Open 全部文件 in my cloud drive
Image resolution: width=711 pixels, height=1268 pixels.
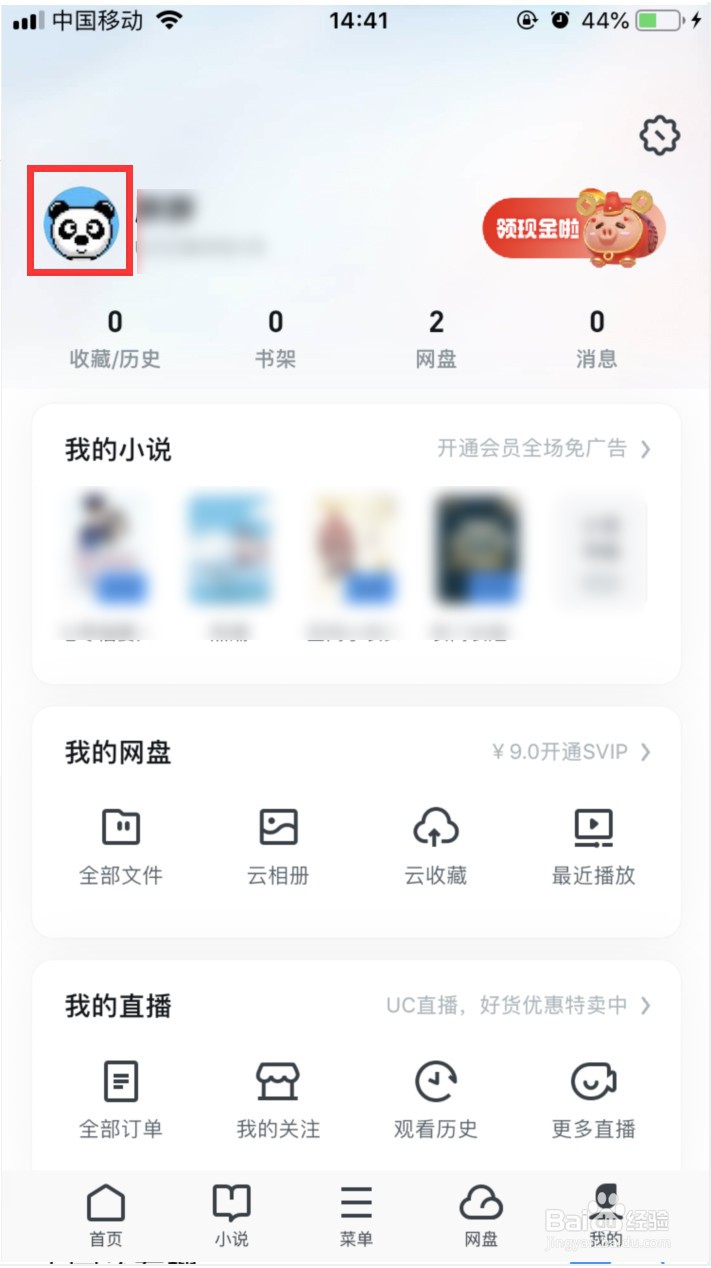pyautogui.click(x=121, y=846)
